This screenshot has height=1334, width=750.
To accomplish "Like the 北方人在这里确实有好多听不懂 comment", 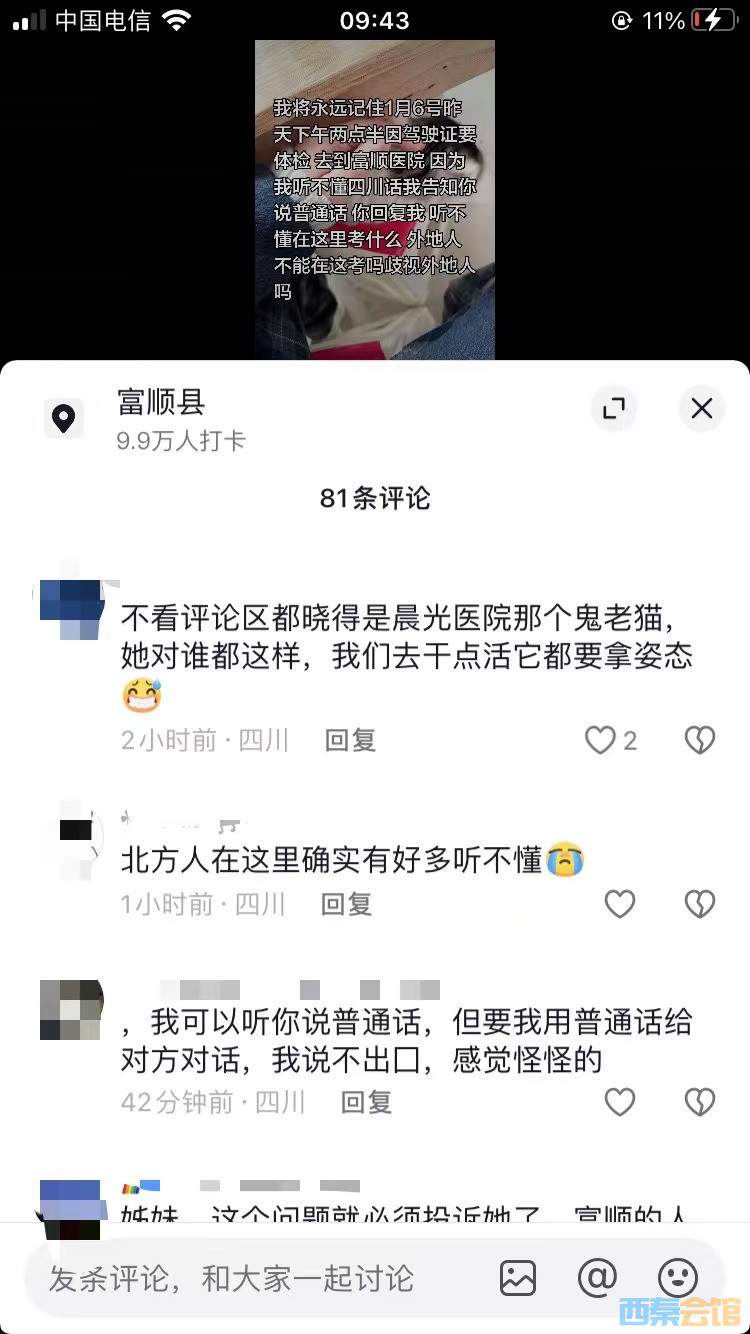I will coord(620,904).
